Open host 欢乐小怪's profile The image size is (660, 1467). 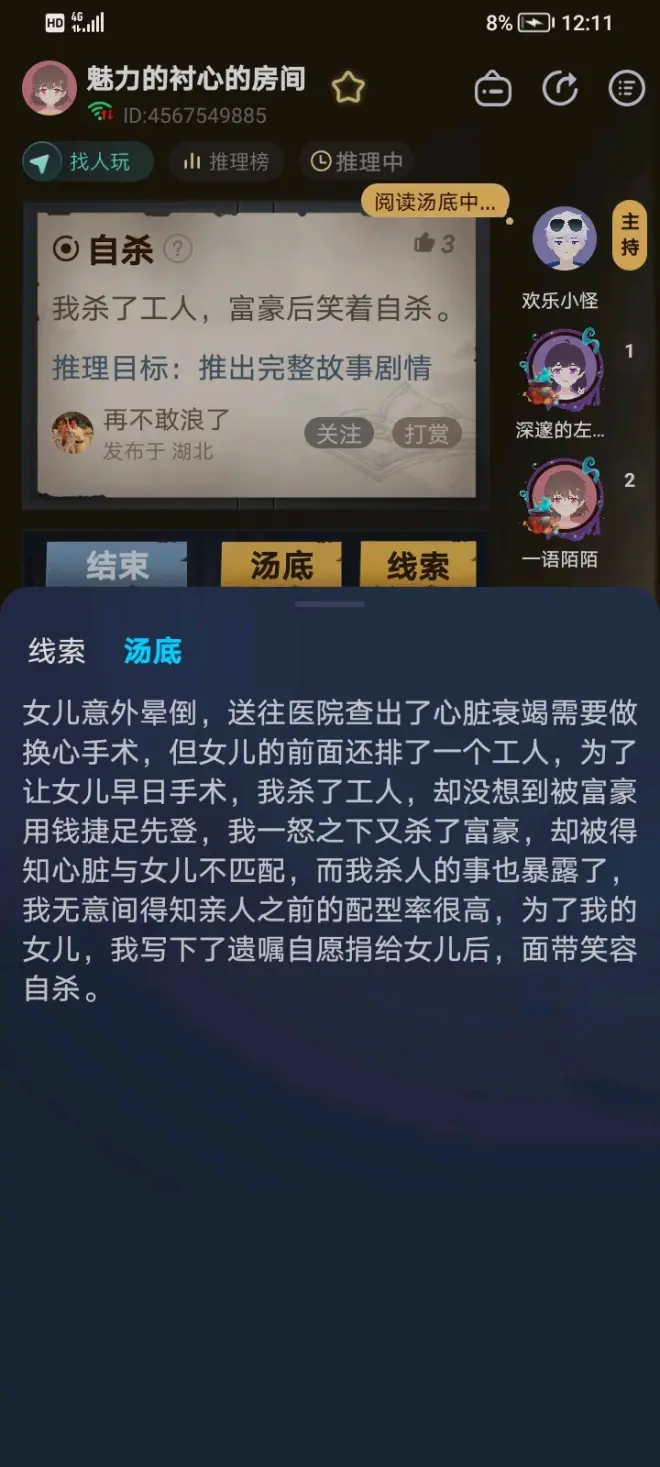click(x=564, y=240)
